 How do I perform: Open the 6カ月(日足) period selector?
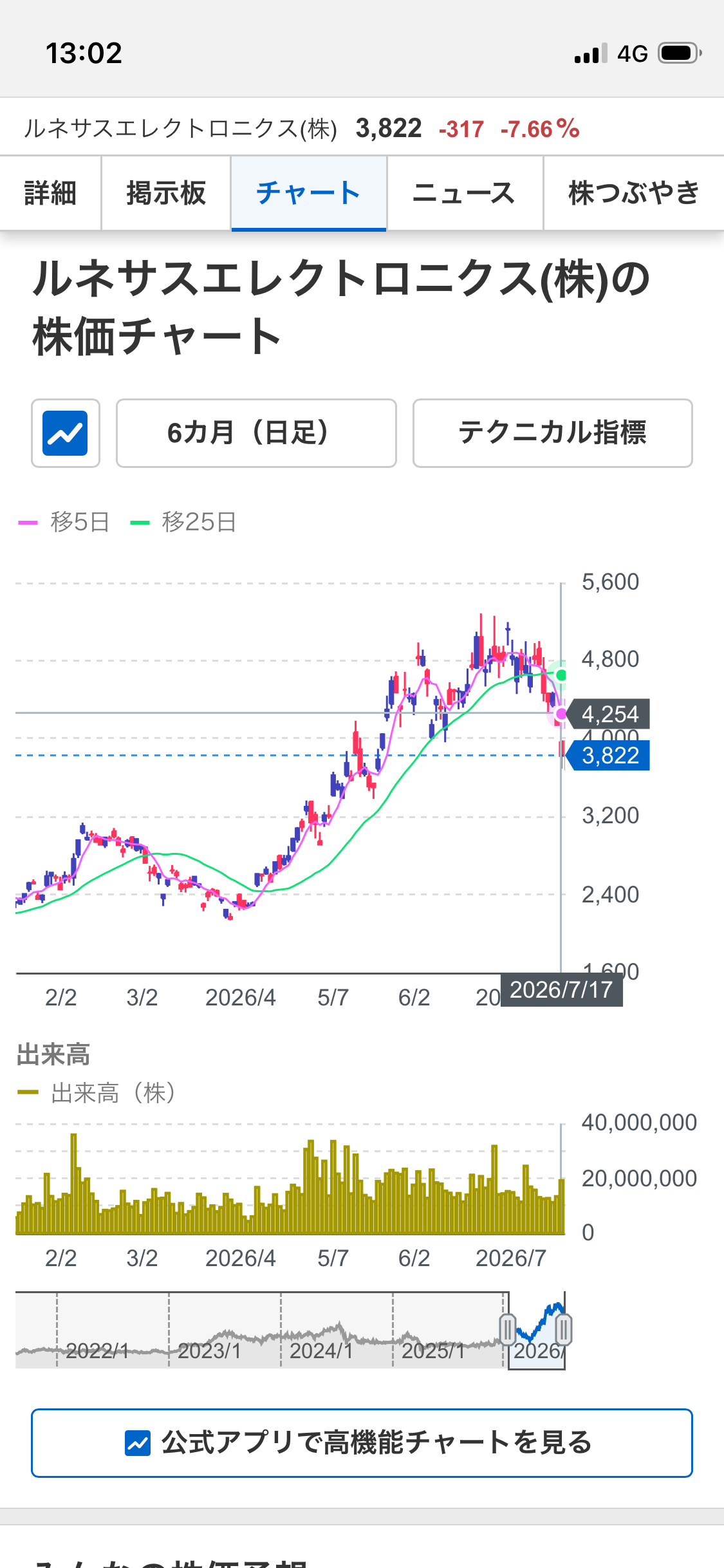coord(256,433)
